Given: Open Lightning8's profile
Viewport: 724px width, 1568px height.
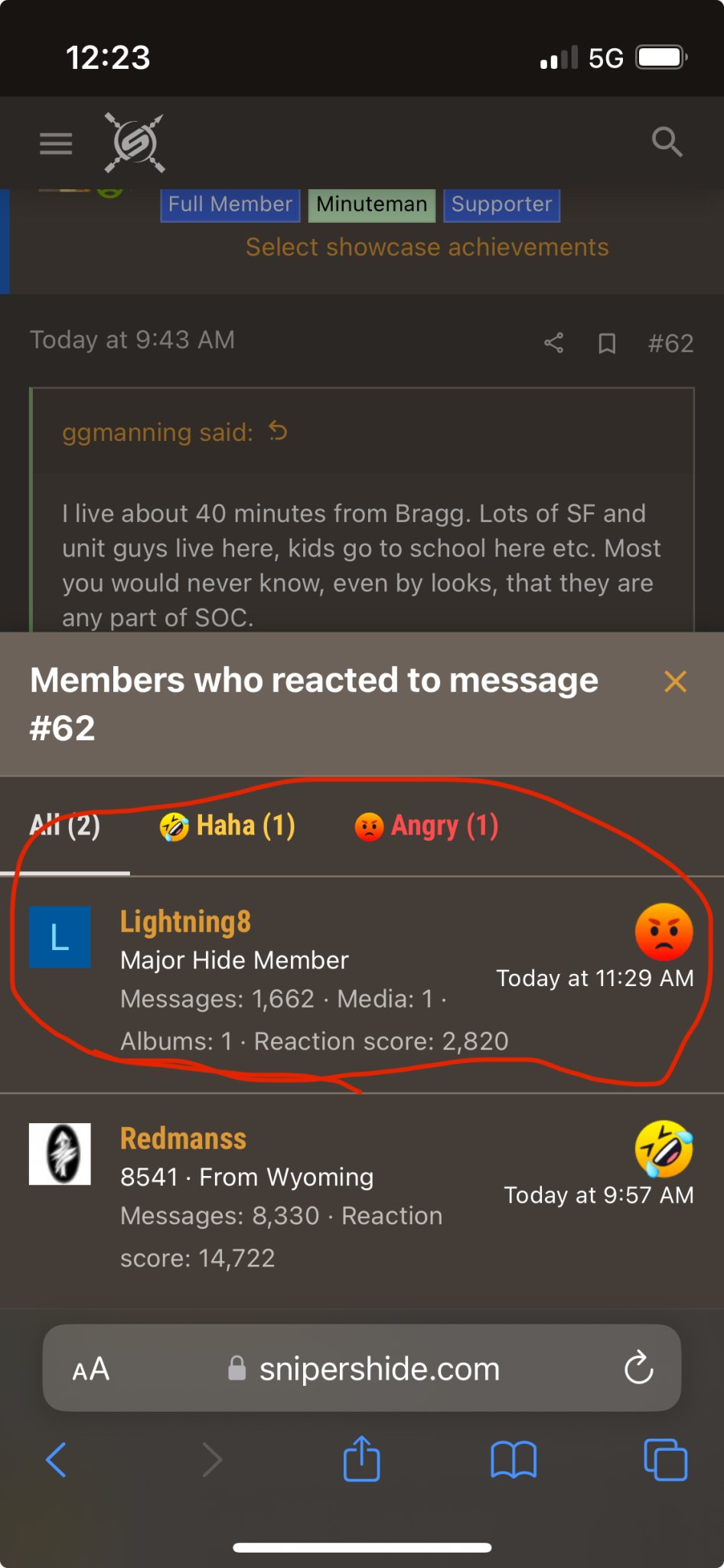Looking at the screenshot, I should coord(185,922).
